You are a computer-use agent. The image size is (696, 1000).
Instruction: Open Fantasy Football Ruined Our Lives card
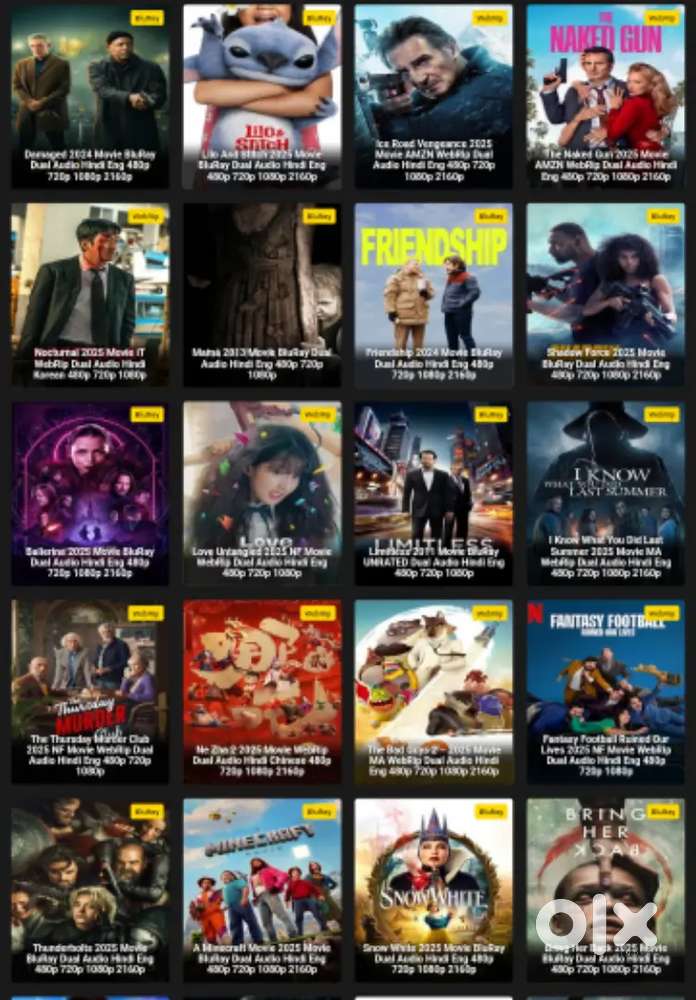(606, 690)
